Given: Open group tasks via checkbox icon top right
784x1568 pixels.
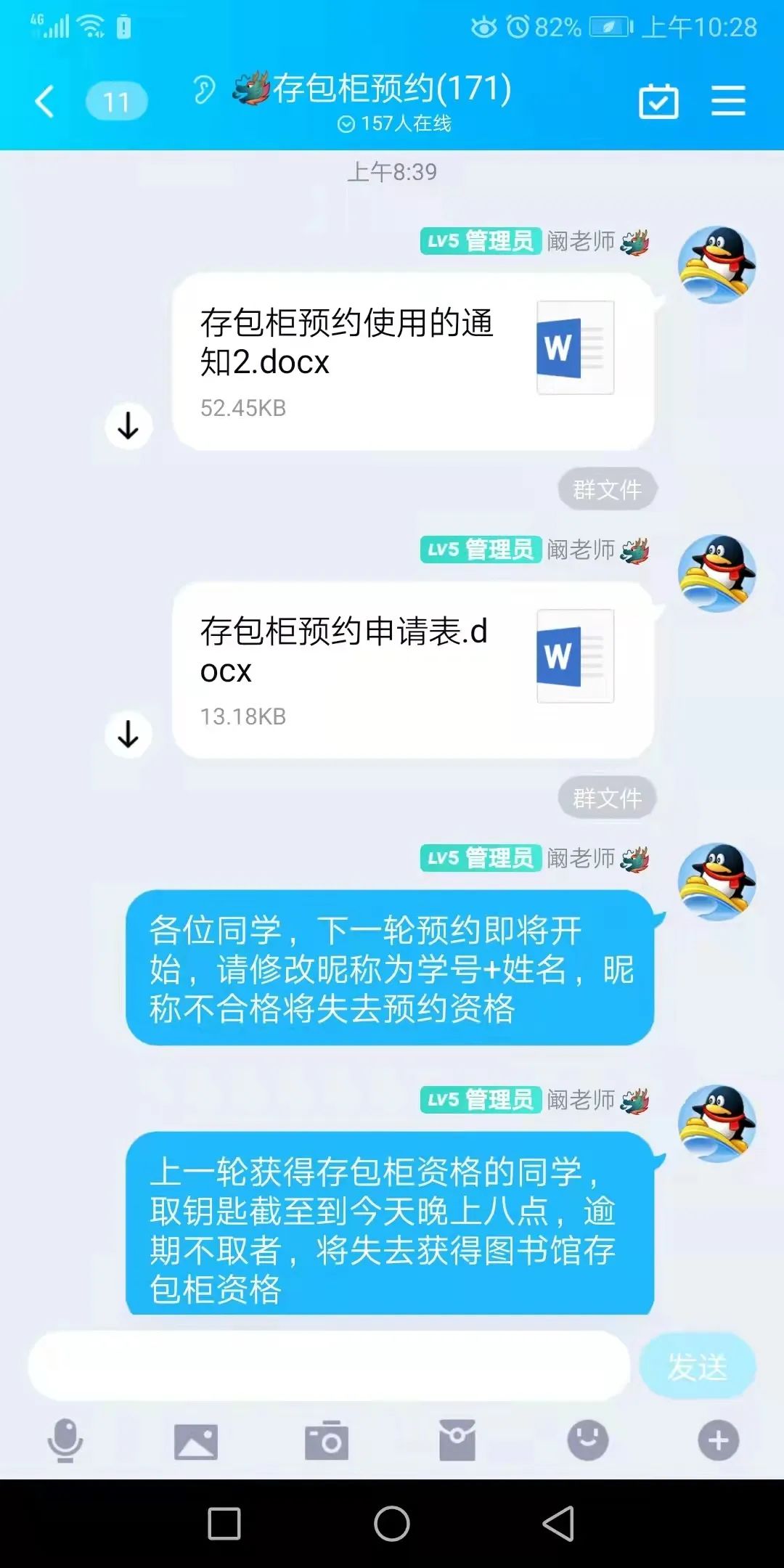Looking at the screenshot, I should click(x=658, y=102).
